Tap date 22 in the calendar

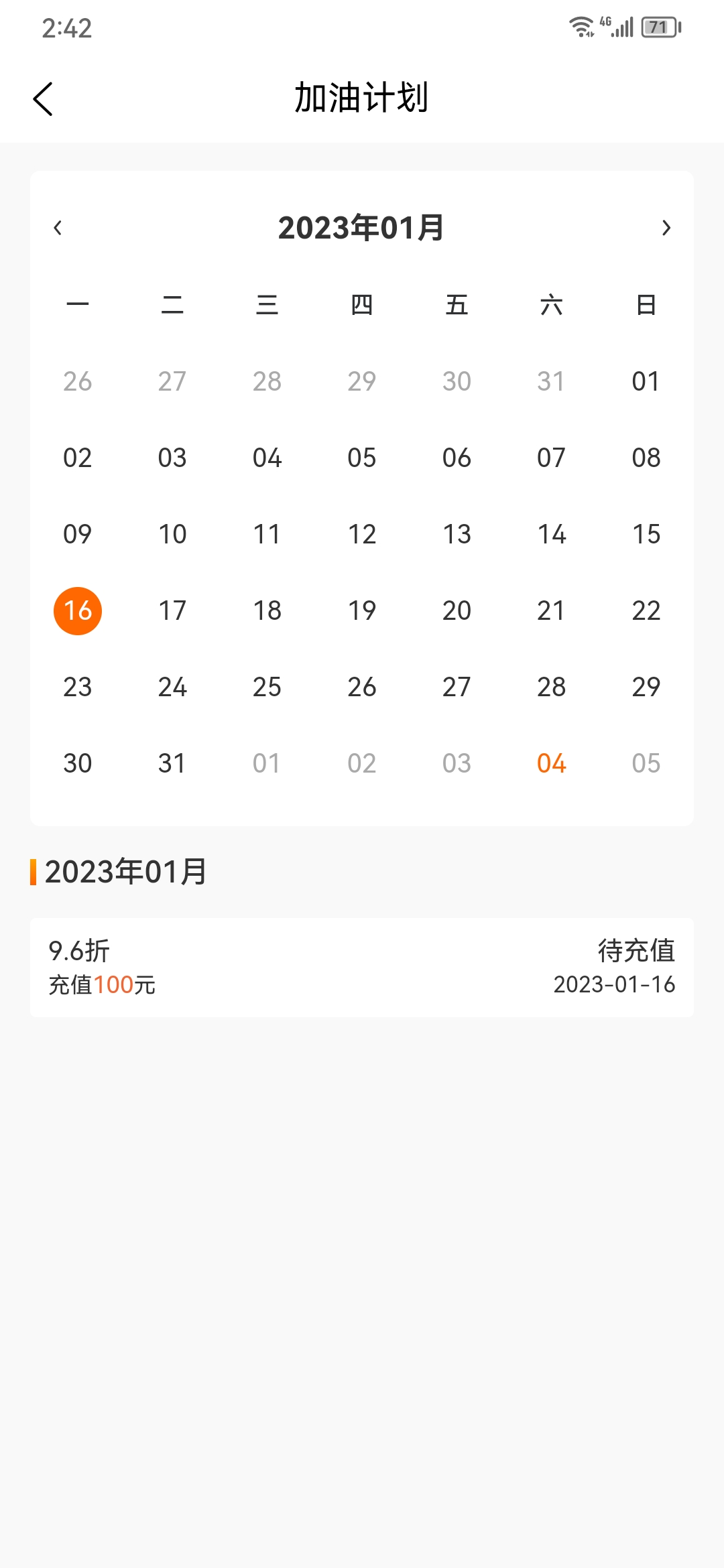646,610
